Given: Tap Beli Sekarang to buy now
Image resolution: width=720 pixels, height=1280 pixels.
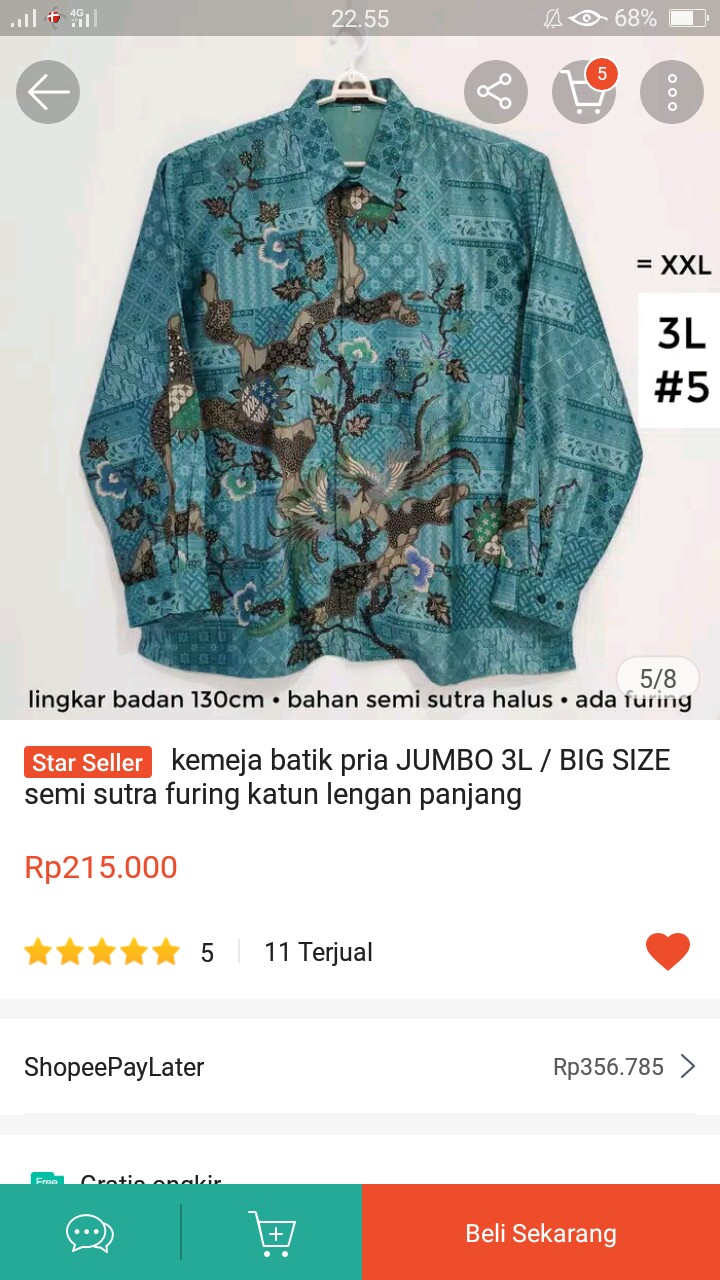Looking at the screenshot, I should tap(540, 1232).
